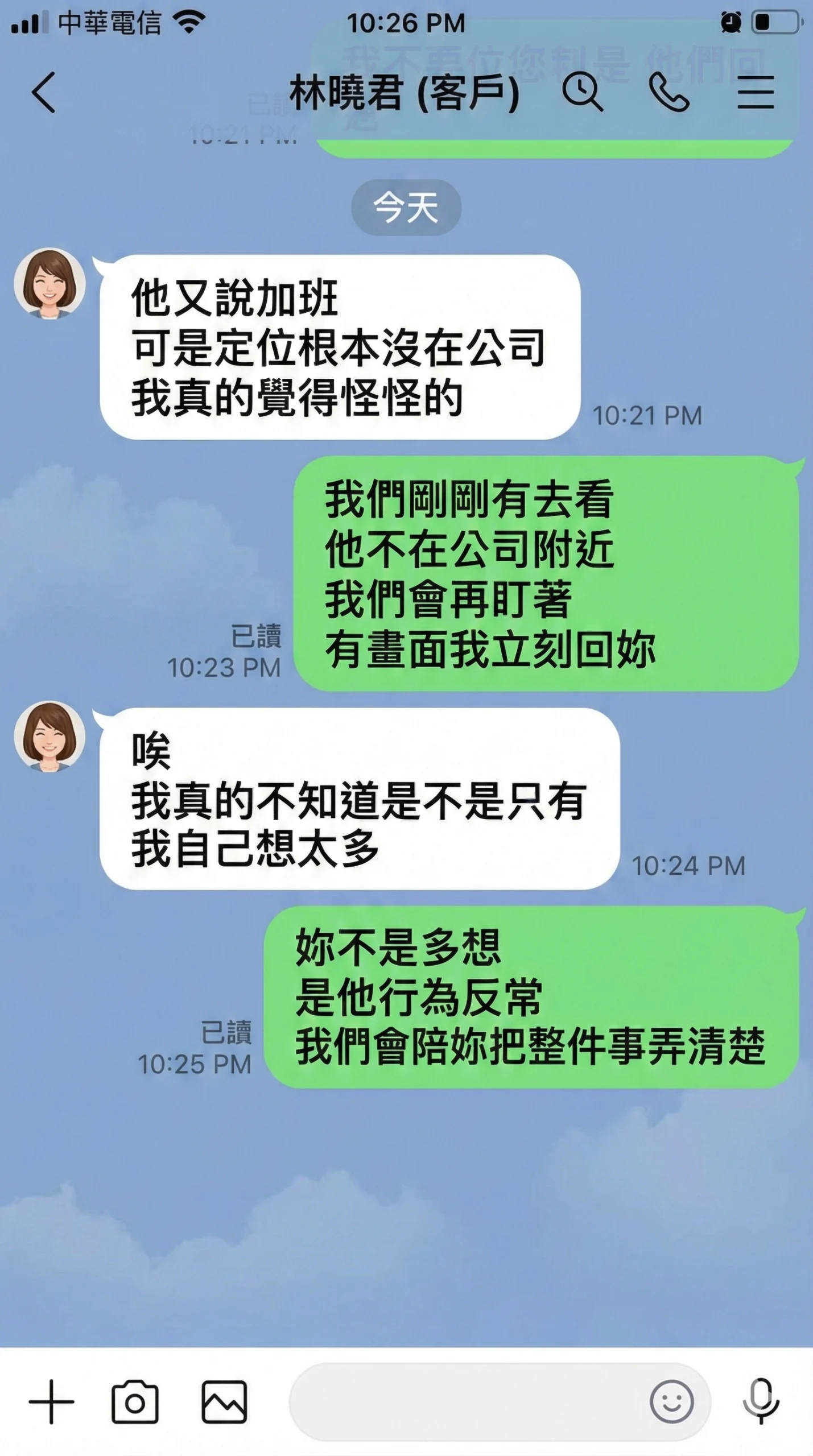Select the message 我真的不知道是不是只有我自己想太多
This screenshot has width=813, height=1456.
tap(358, 802)
